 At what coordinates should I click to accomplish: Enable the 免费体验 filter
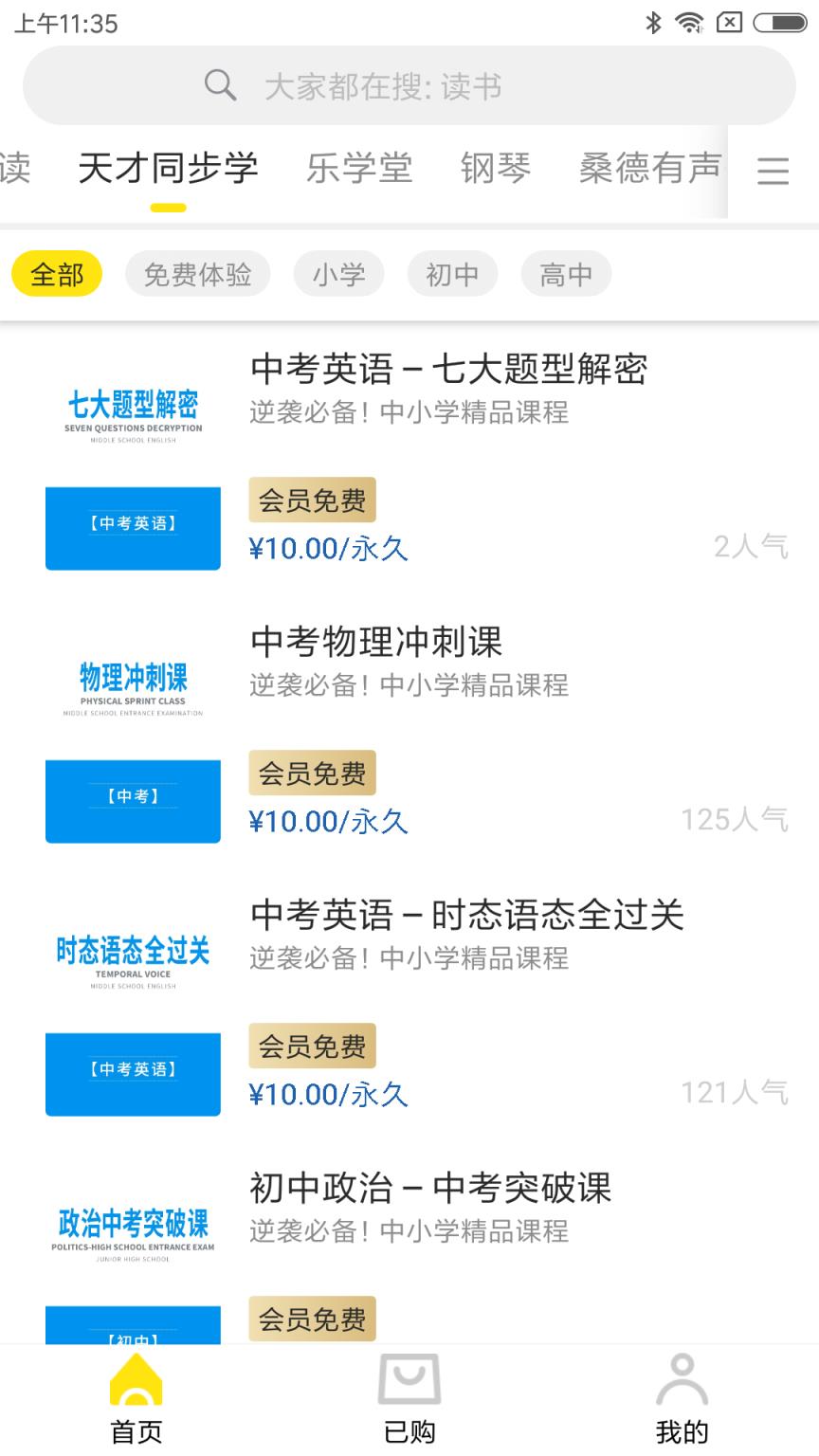pos(197,274)
